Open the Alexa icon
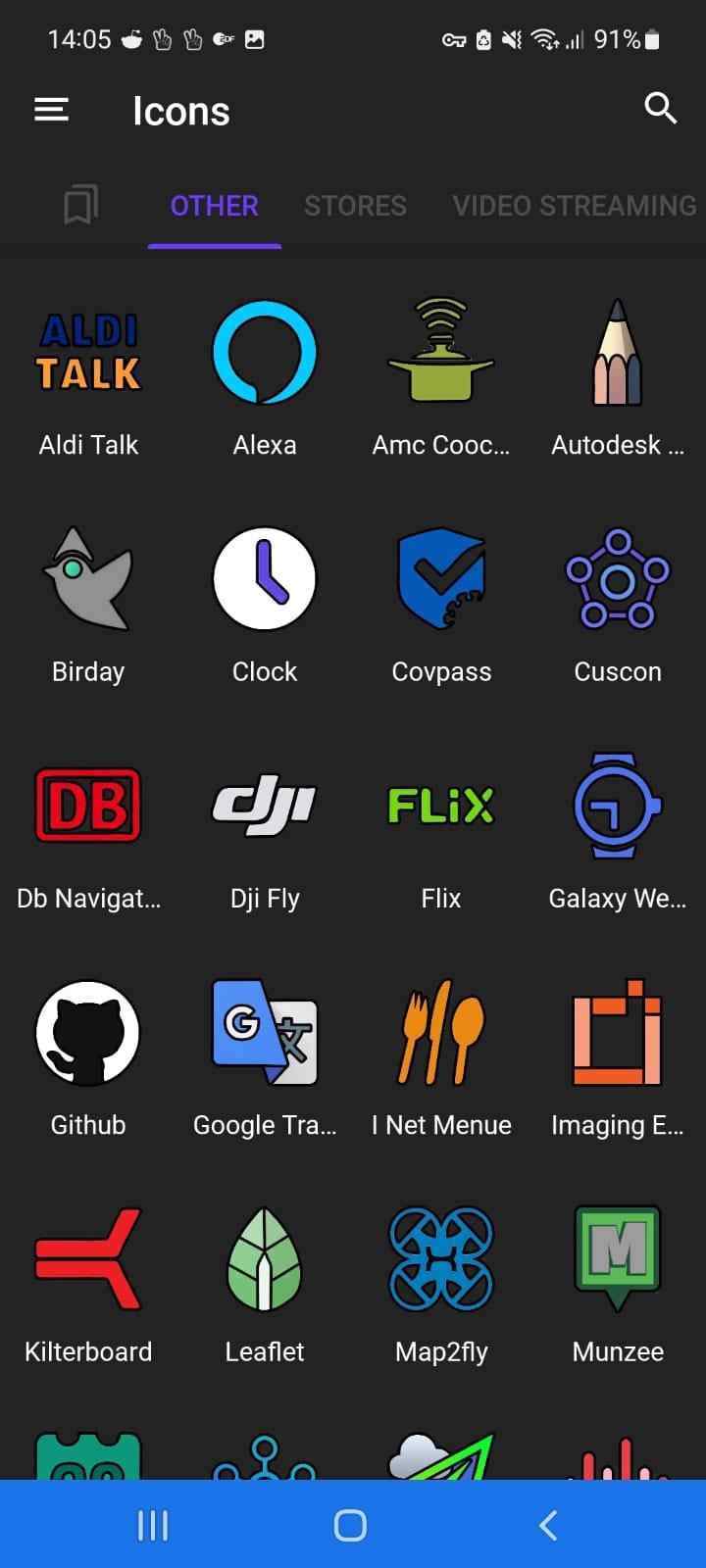The width and height of the screenshot is (706, 1568). 264,351
